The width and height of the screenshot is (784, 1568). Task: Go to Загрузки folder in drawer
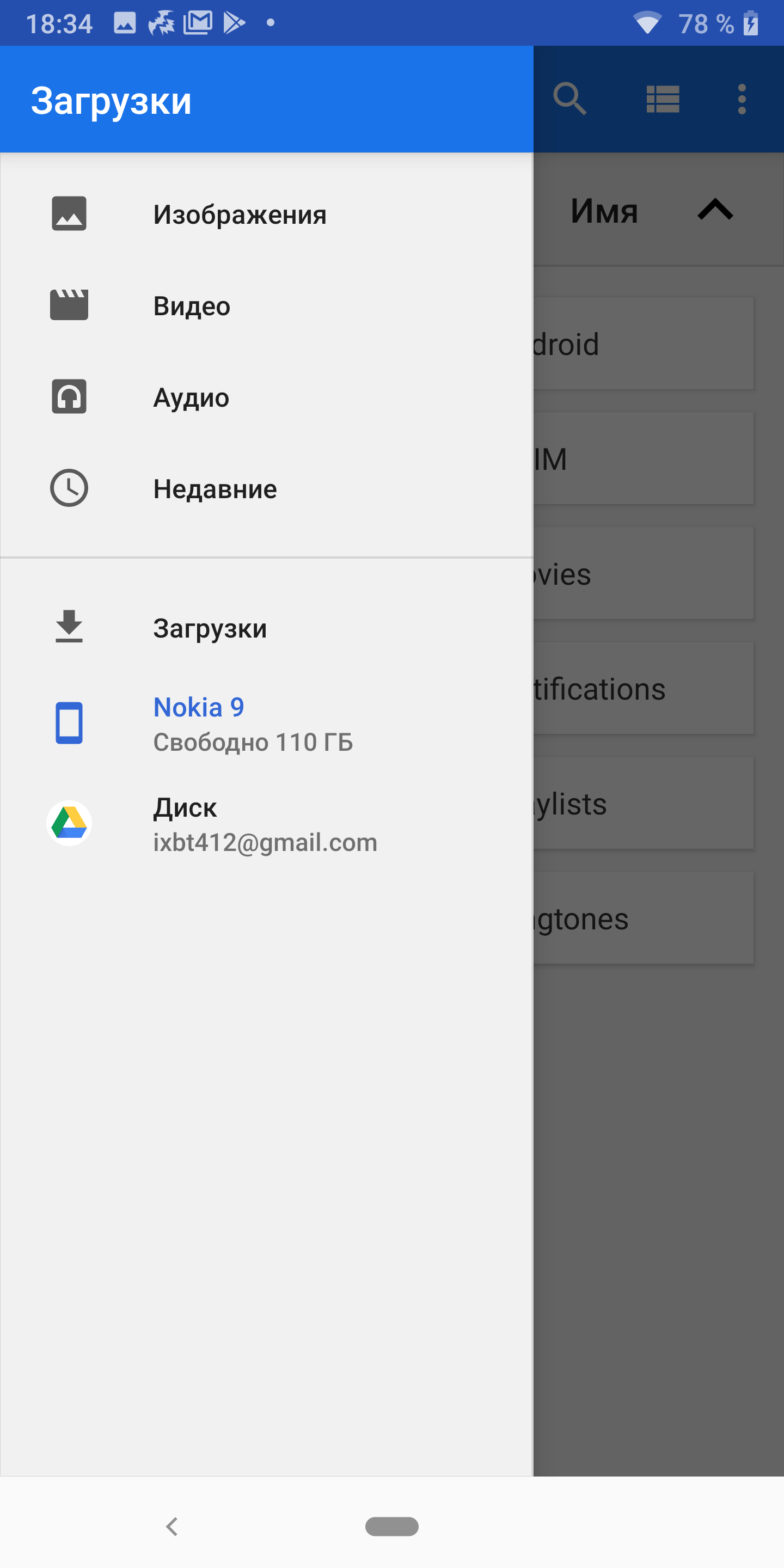click(267, 628)
